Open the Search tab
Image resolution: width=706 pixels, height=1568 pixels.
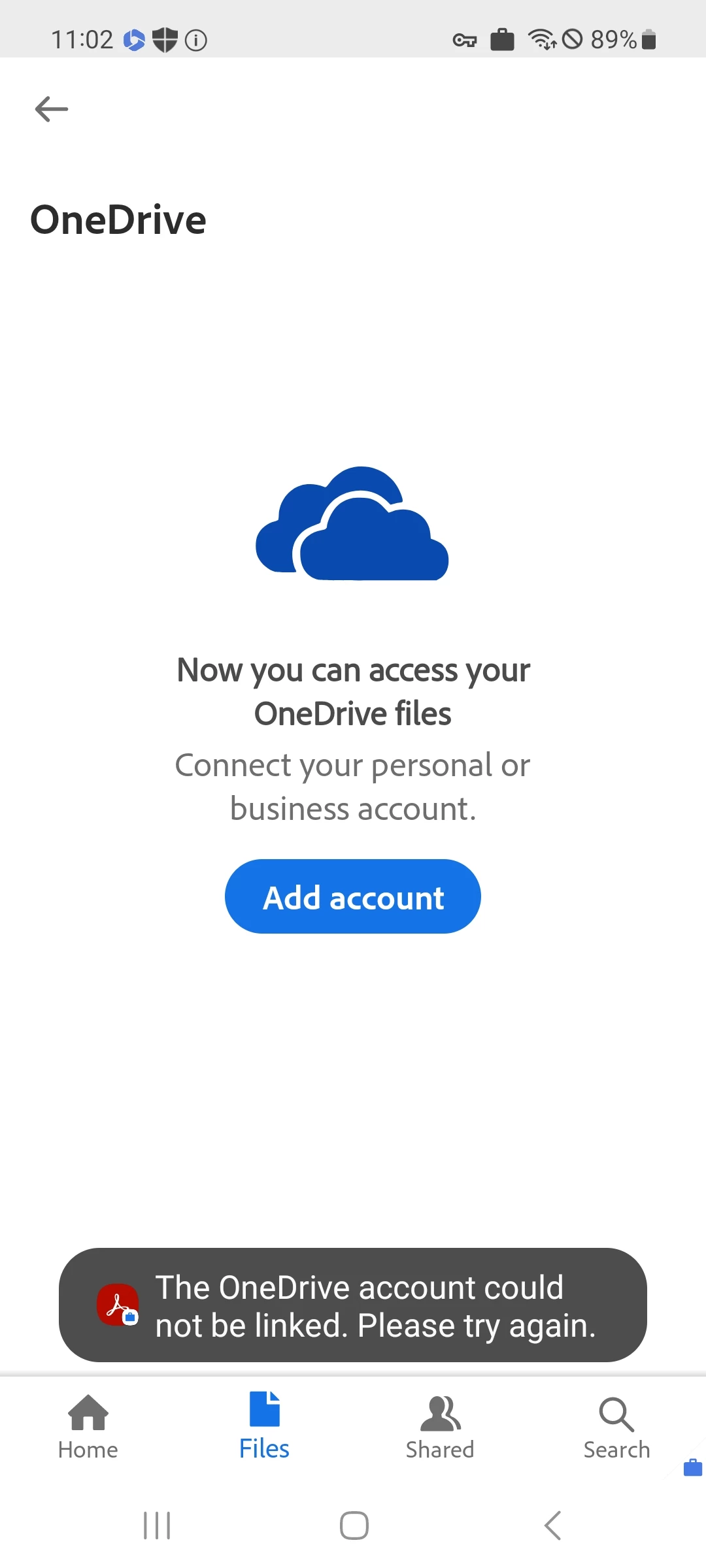click(616, 1428)
